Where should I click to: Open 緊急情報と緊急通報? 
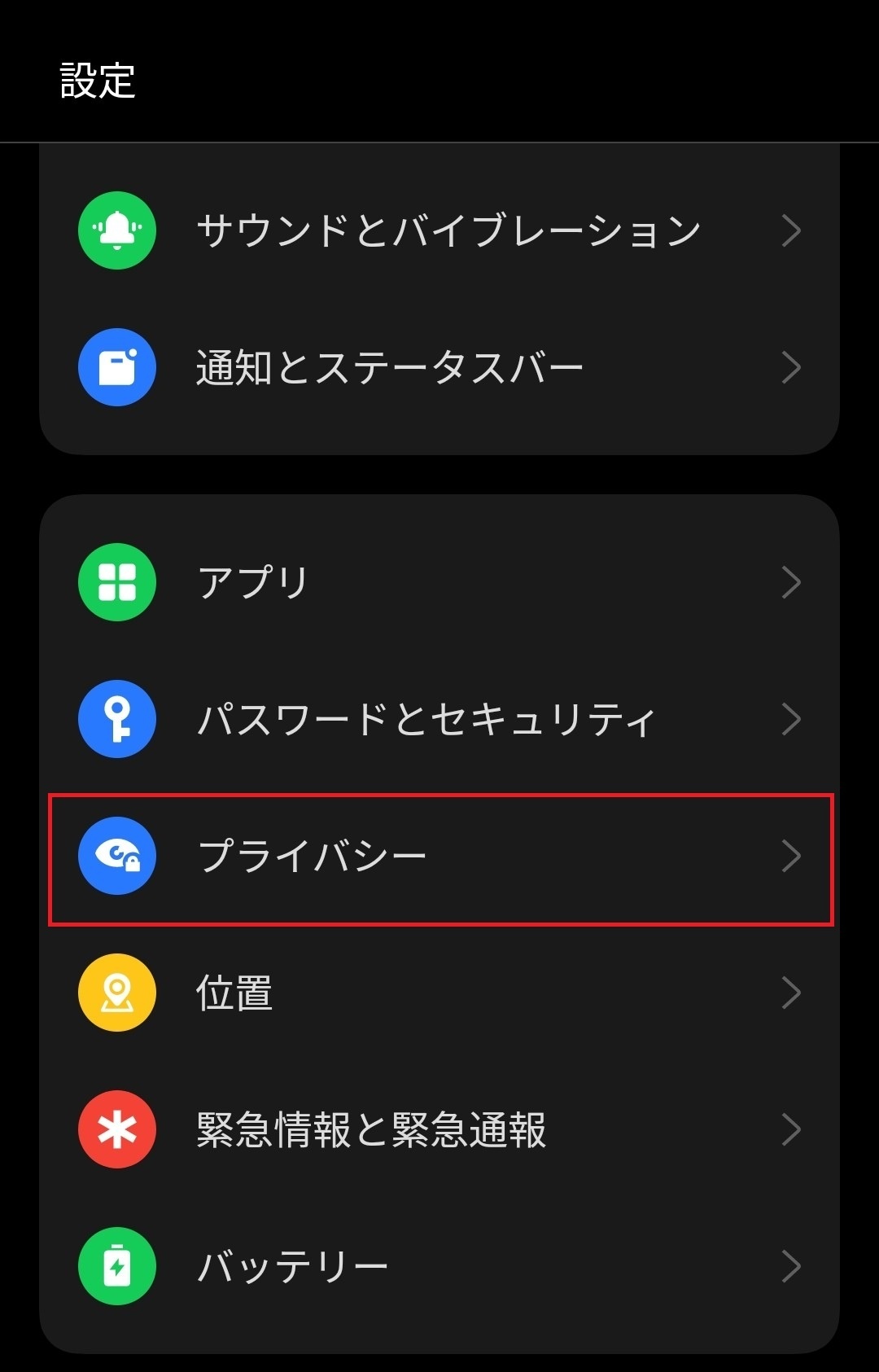click(x=439, y=1129)
